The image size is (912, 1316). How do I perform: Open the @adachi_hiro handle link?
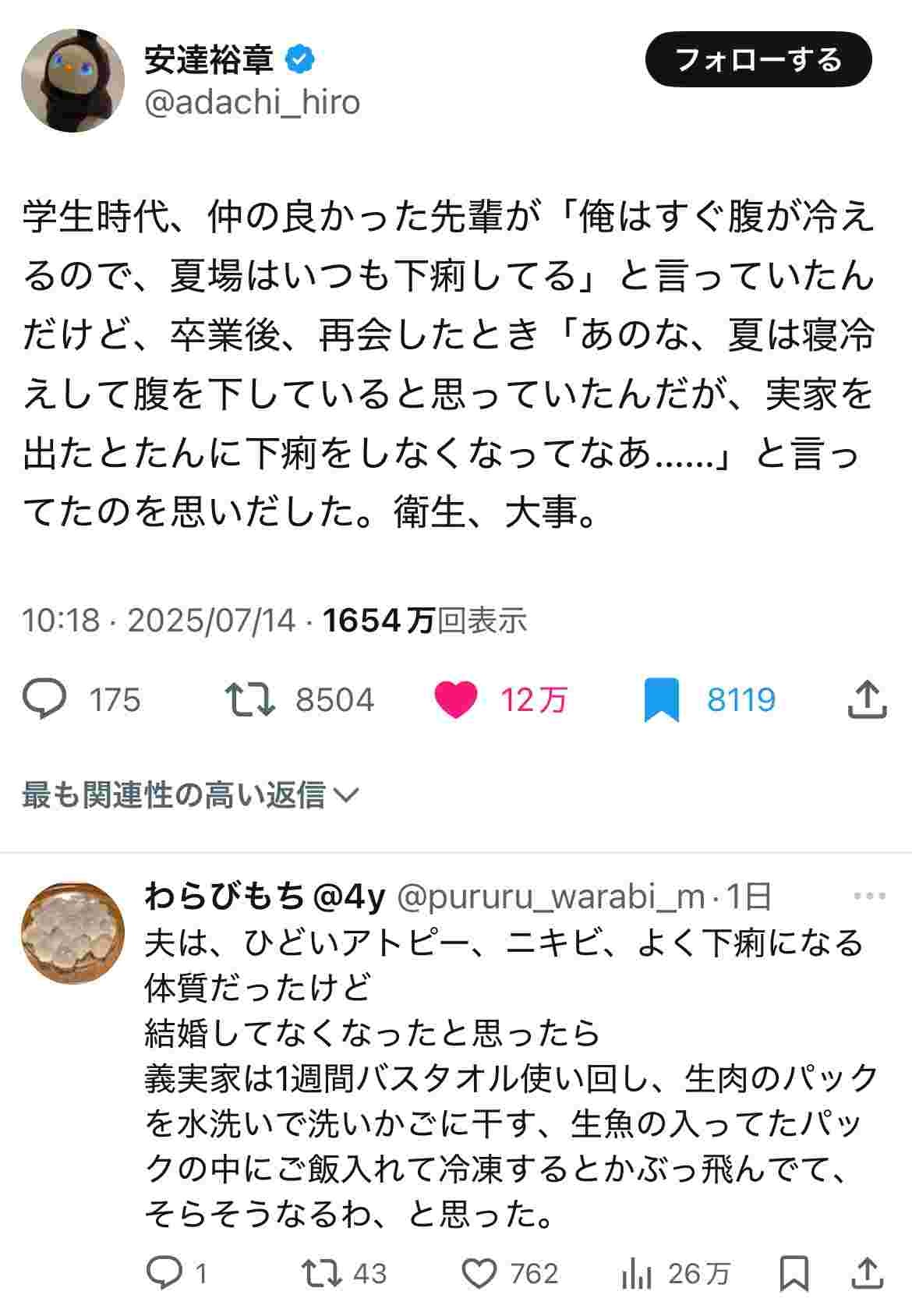pyautogui.click(x=252, y=102)
